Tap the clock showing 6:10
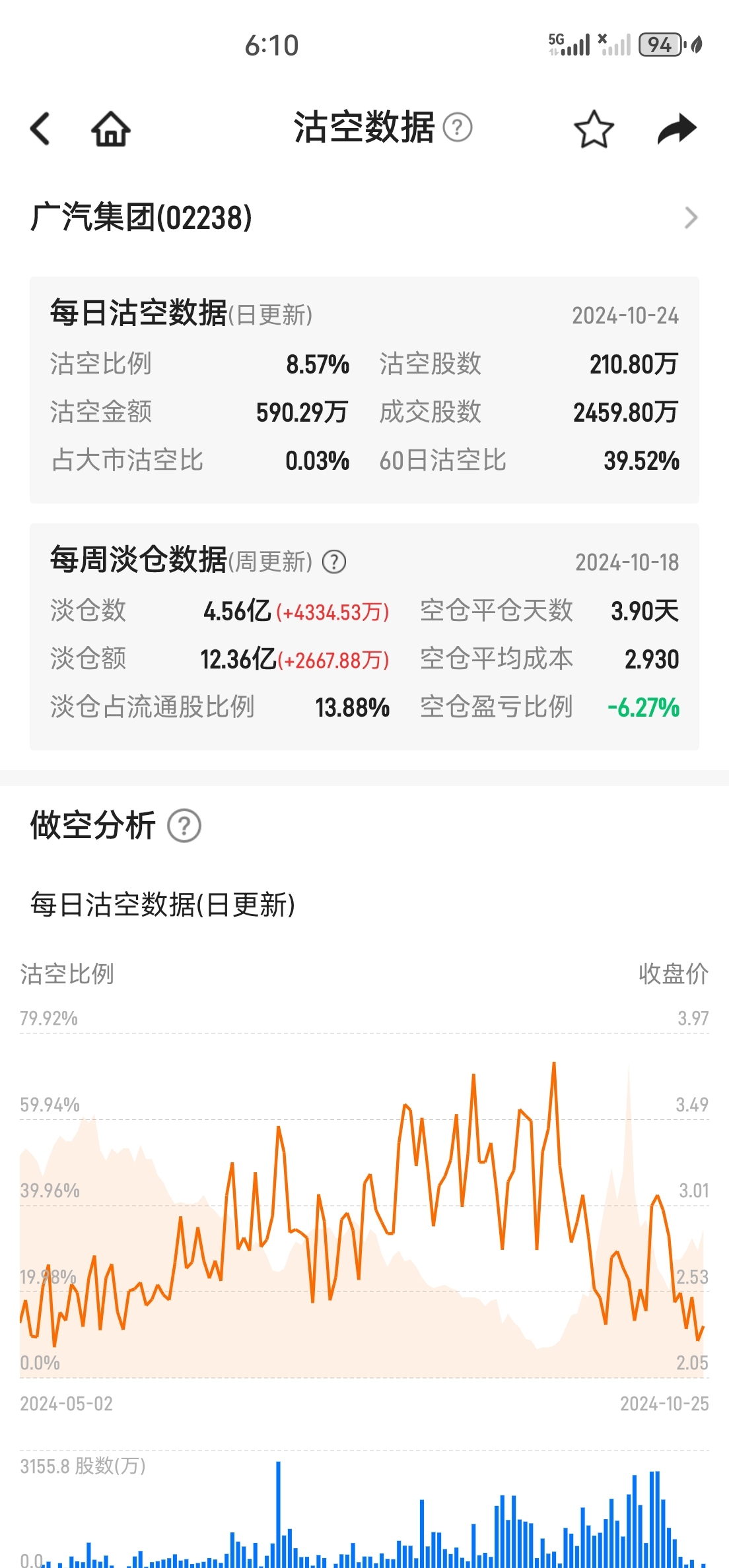Image resolution: width=729 pixels, height=1568 pixels. coord(271,46)
